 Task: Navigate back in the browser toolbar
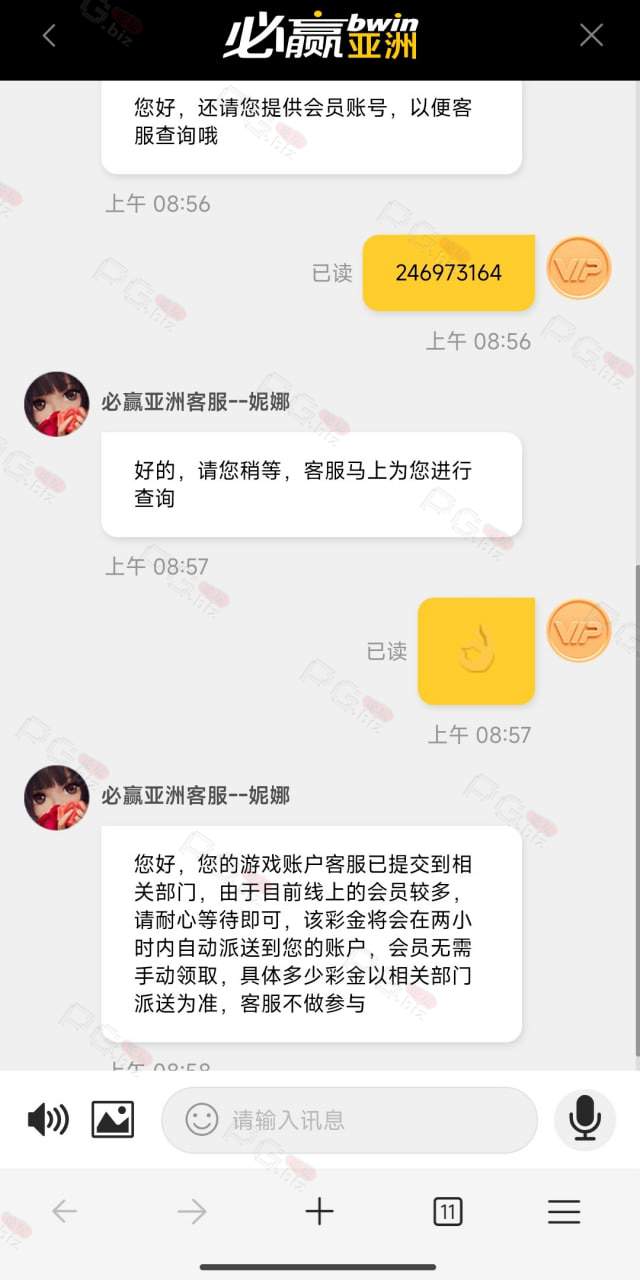pyautogui.click(x=64, y=1212)
